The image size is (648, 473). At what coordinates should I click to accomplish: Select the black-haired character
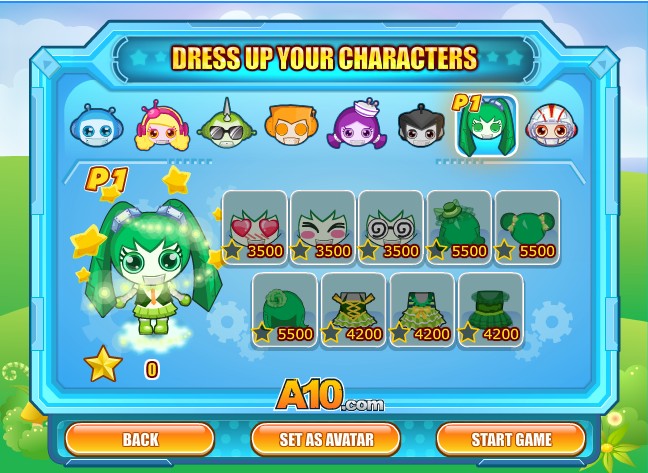[x=420, y=127]
